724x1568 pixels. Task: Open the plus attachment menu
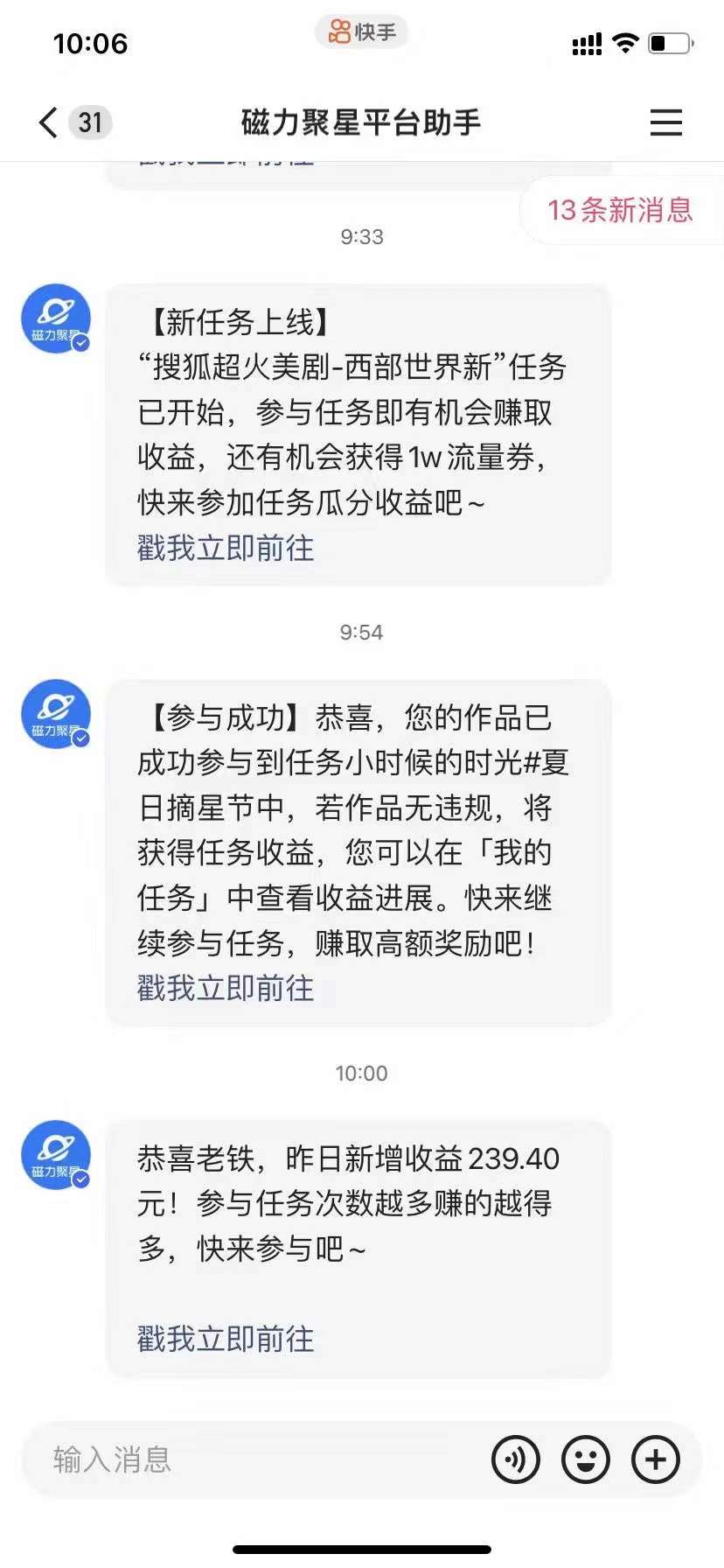[656, 1459]
